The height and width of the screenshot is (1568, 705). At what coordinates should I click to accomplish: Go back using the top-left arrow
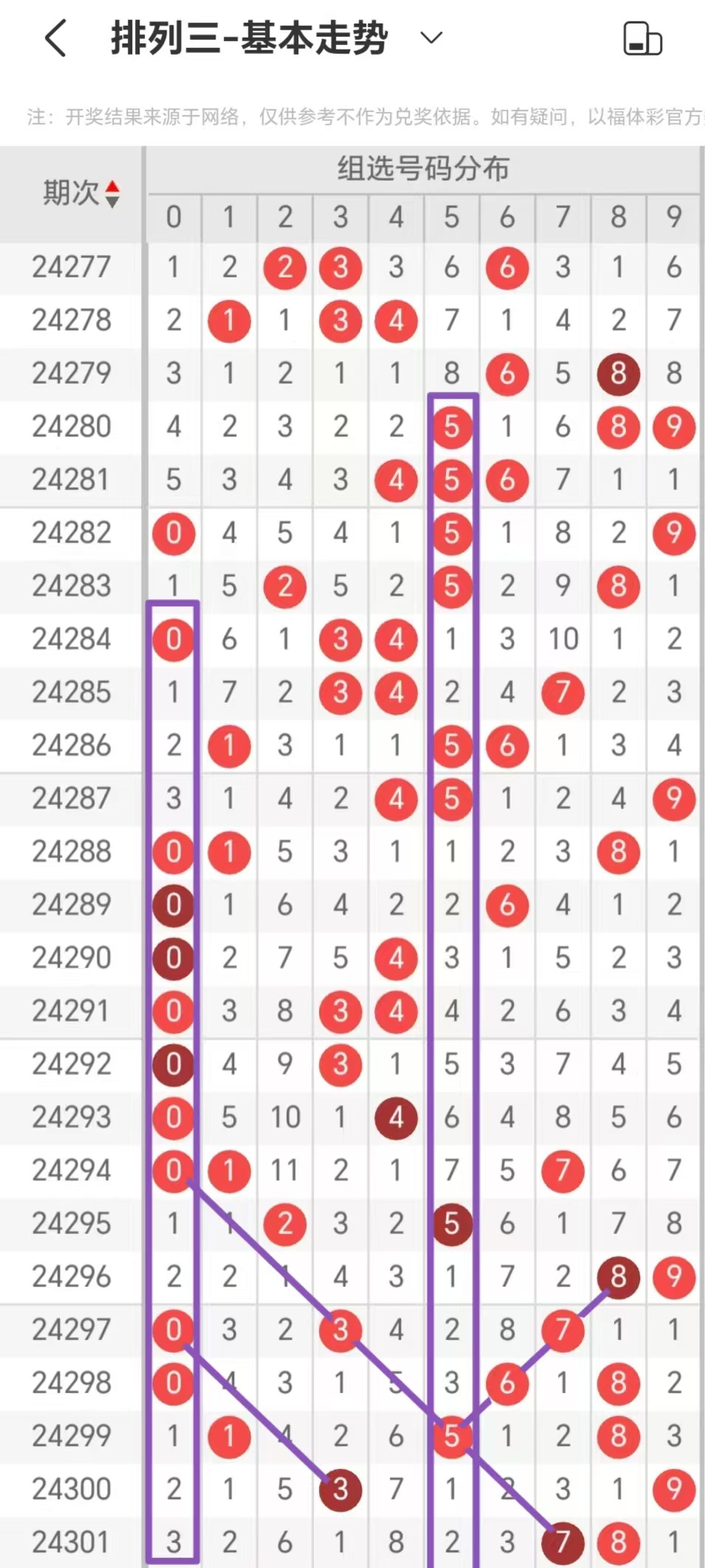pos(55,38)
